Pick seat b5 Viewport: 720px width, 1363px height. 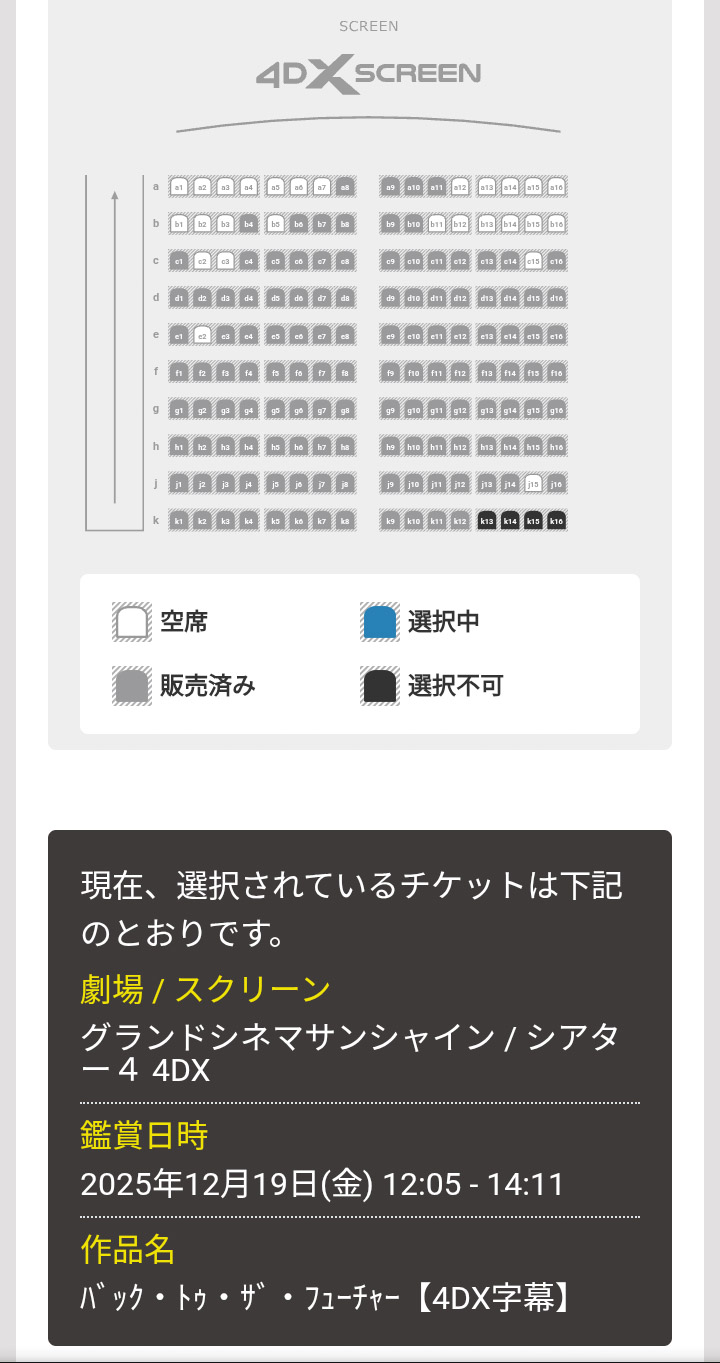275,224
